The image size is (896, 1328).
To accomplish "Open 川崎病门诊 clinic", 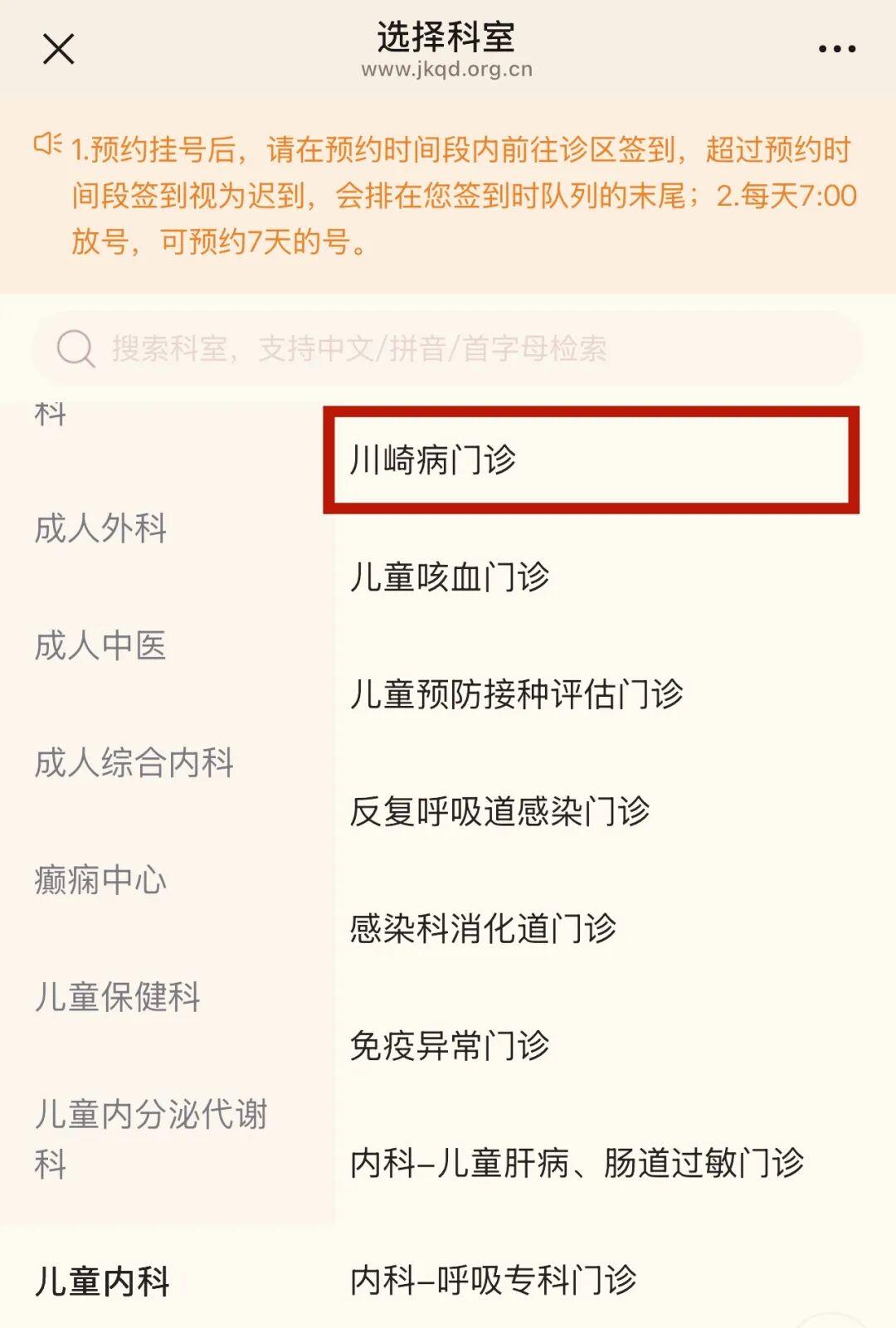I will click(x=591, y=460).
